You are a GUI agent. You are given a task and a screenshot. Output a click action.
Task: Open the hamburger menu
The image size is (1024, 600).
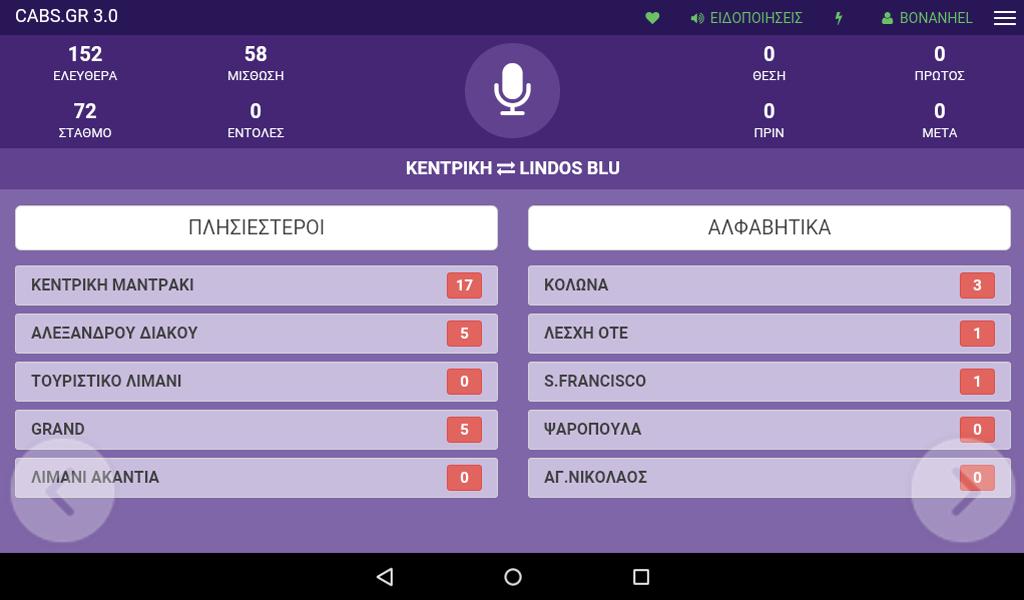coord(1004,18)
